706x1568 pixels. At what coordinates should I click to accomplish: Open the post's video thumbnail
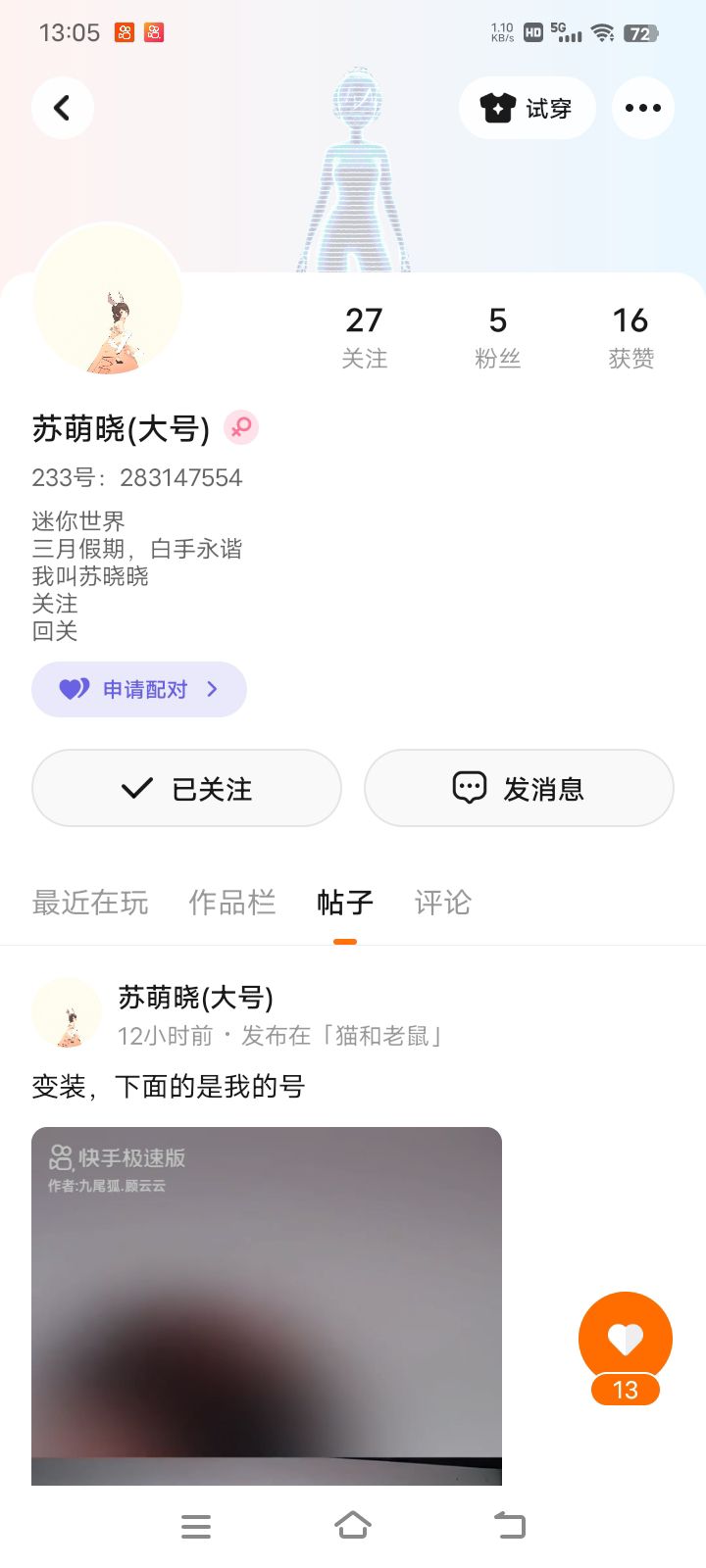(267, 1305)
